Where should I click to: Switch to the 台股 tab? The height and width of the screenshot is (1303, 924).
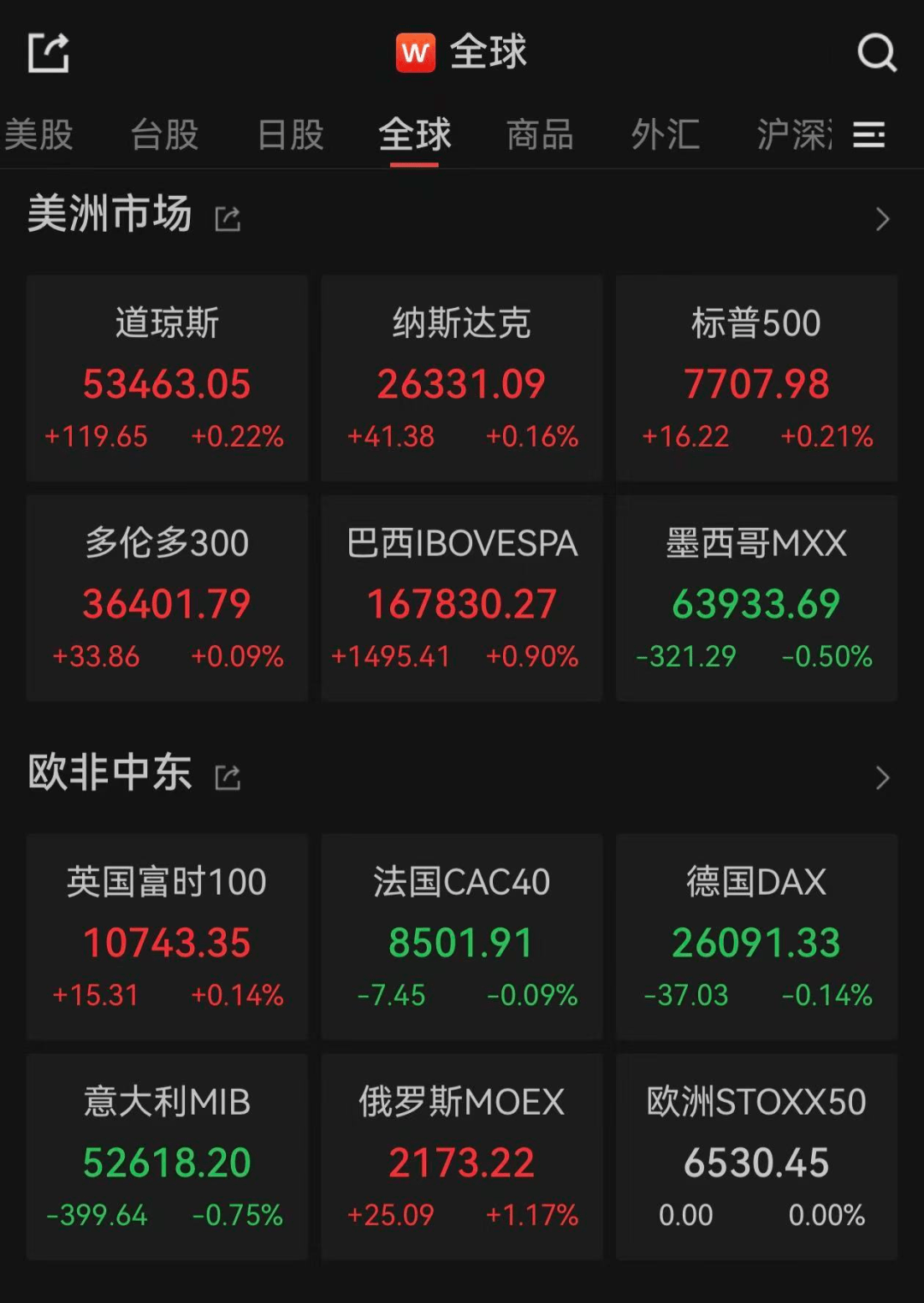[165, 135]
